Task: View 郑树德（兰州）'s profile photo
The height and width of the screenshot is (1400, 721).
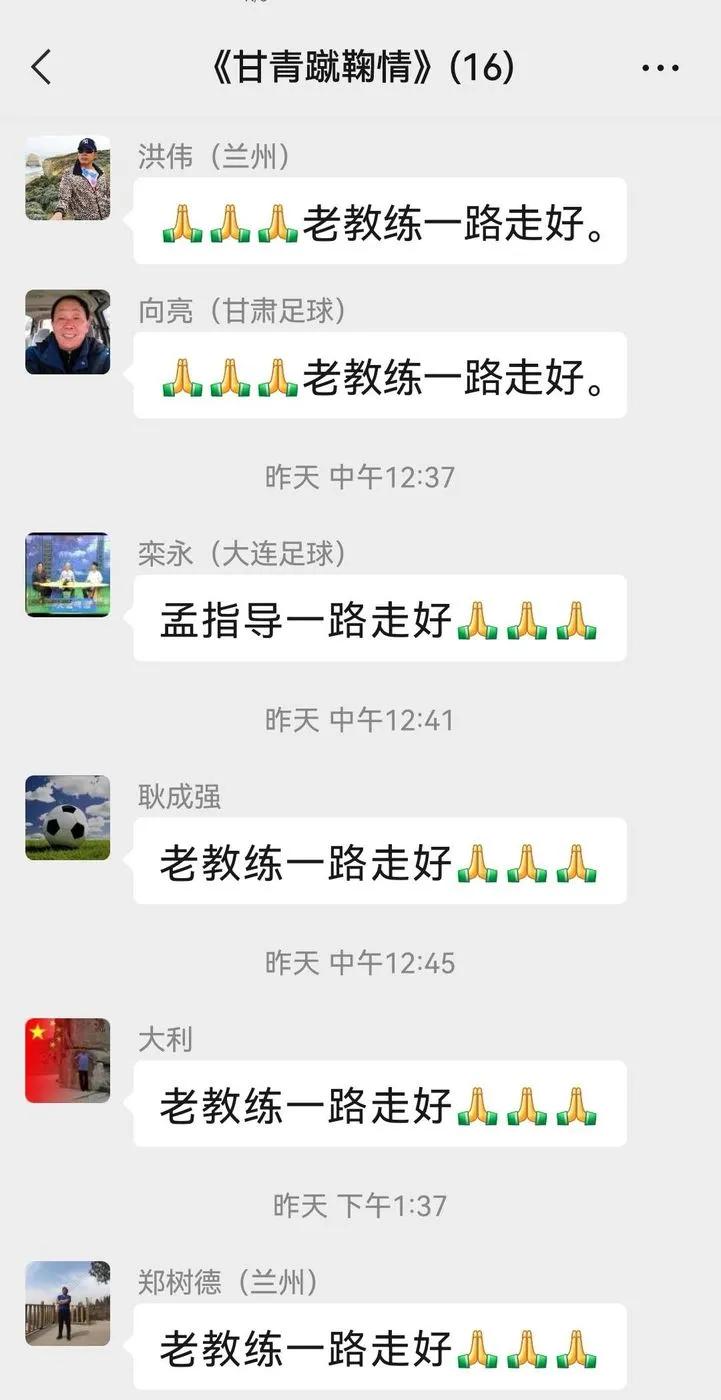Action: click(x=66, y=1304)
